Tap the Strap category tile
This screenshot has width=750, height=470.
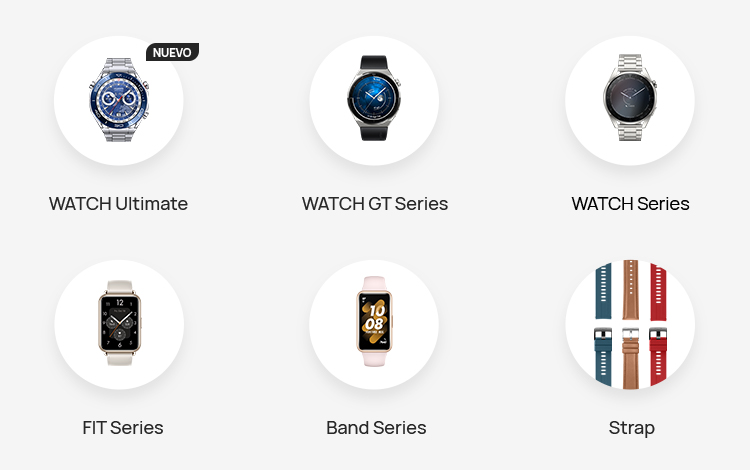point(630,325)
